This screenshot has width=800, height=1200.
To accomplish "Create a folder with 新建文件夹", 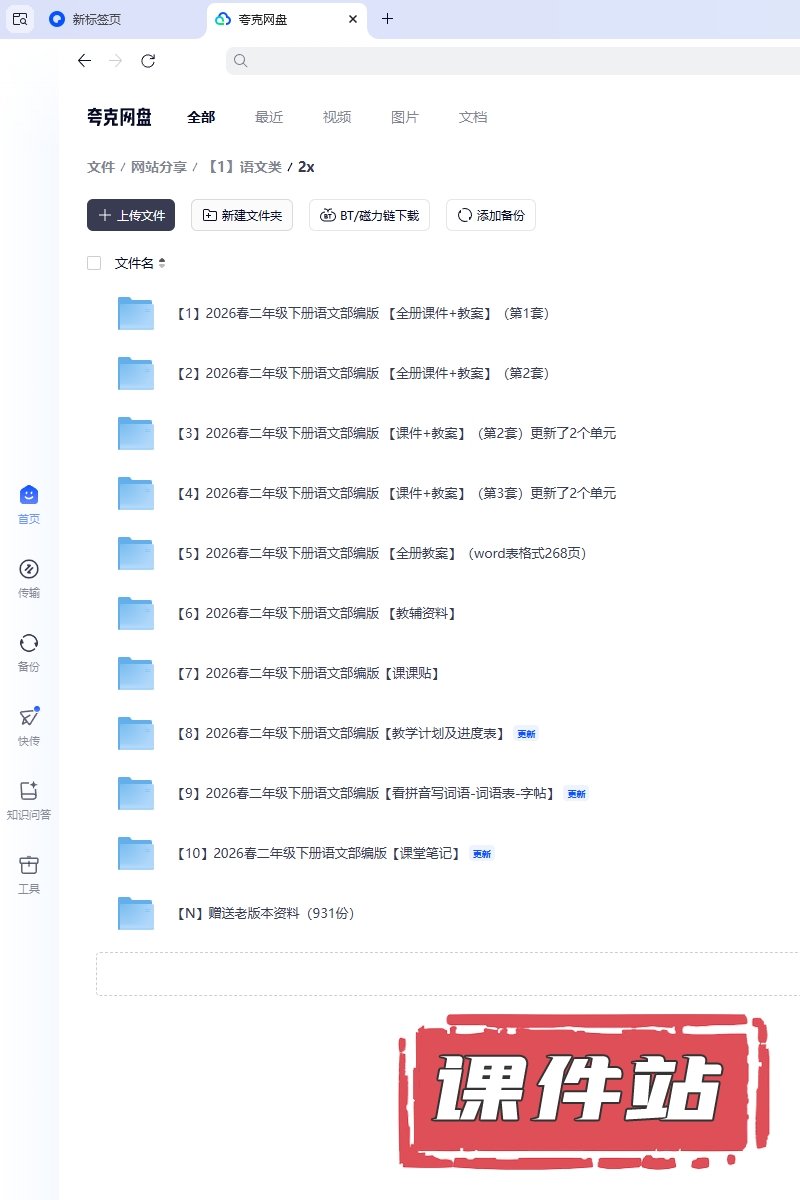I will (x=242, y=215).
